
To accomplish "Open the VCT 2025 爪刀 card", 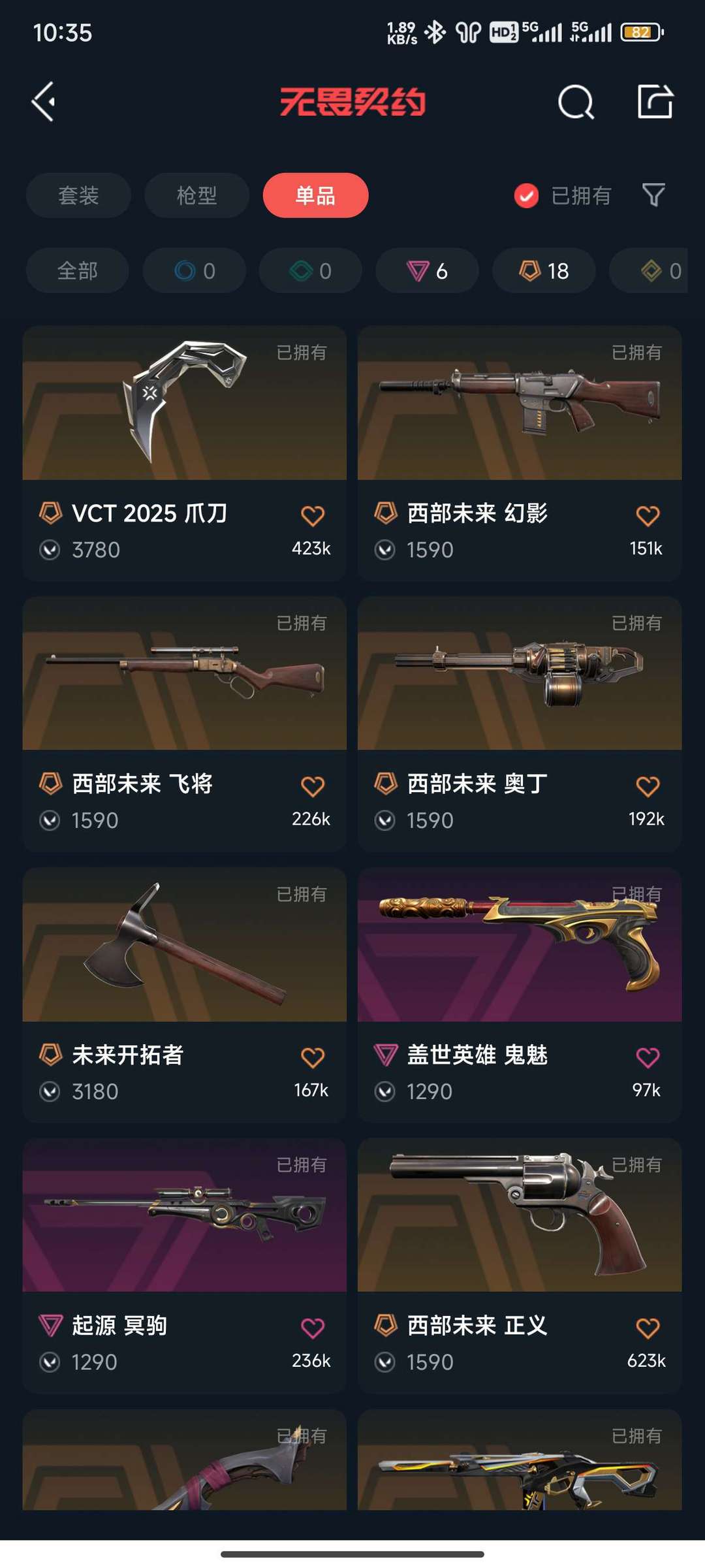I will click(x=184, y=453).
